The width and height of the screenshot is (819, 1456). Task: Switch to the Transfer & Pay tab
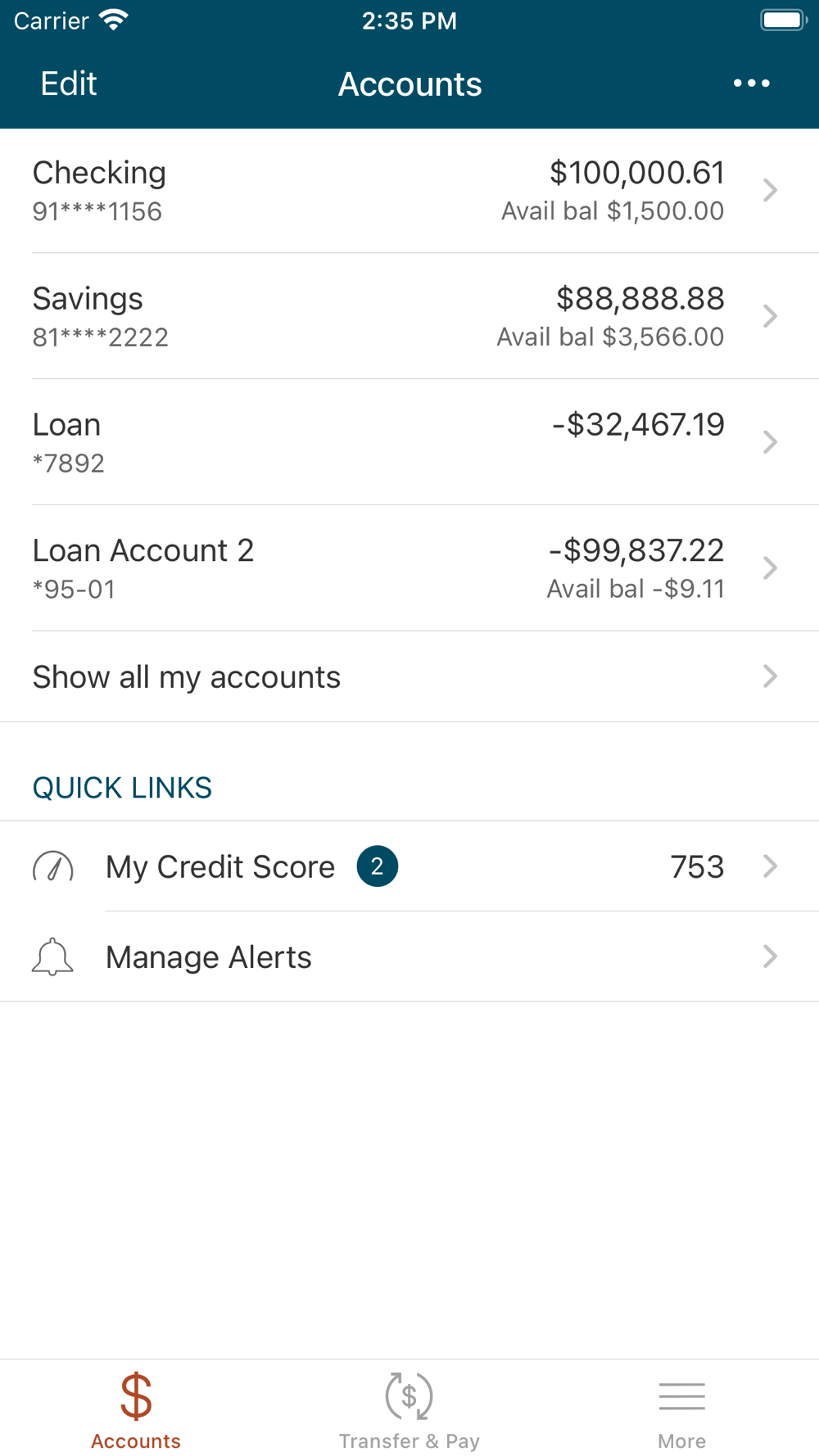(409, 1410)
